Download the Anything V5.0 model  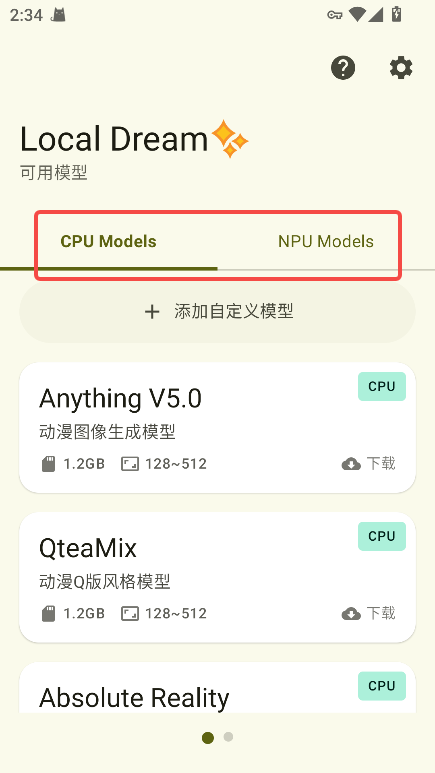[368, 463]
